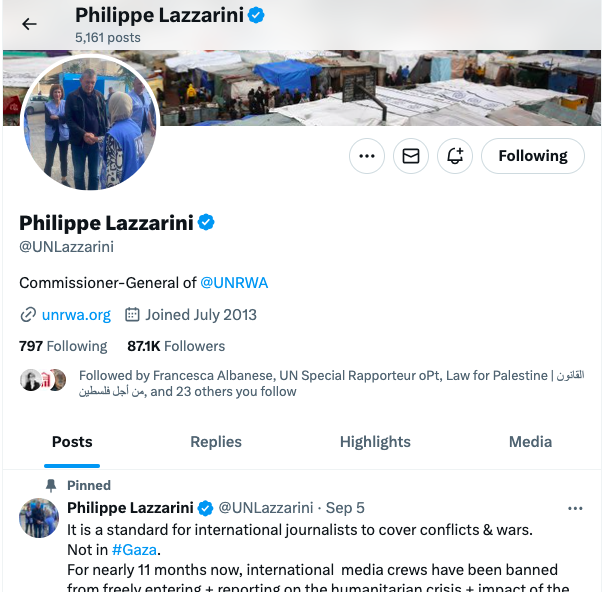This screenshot has width=611, height=592.
Task: View the 87.1K Followers list
Action: tap(176, 346)
